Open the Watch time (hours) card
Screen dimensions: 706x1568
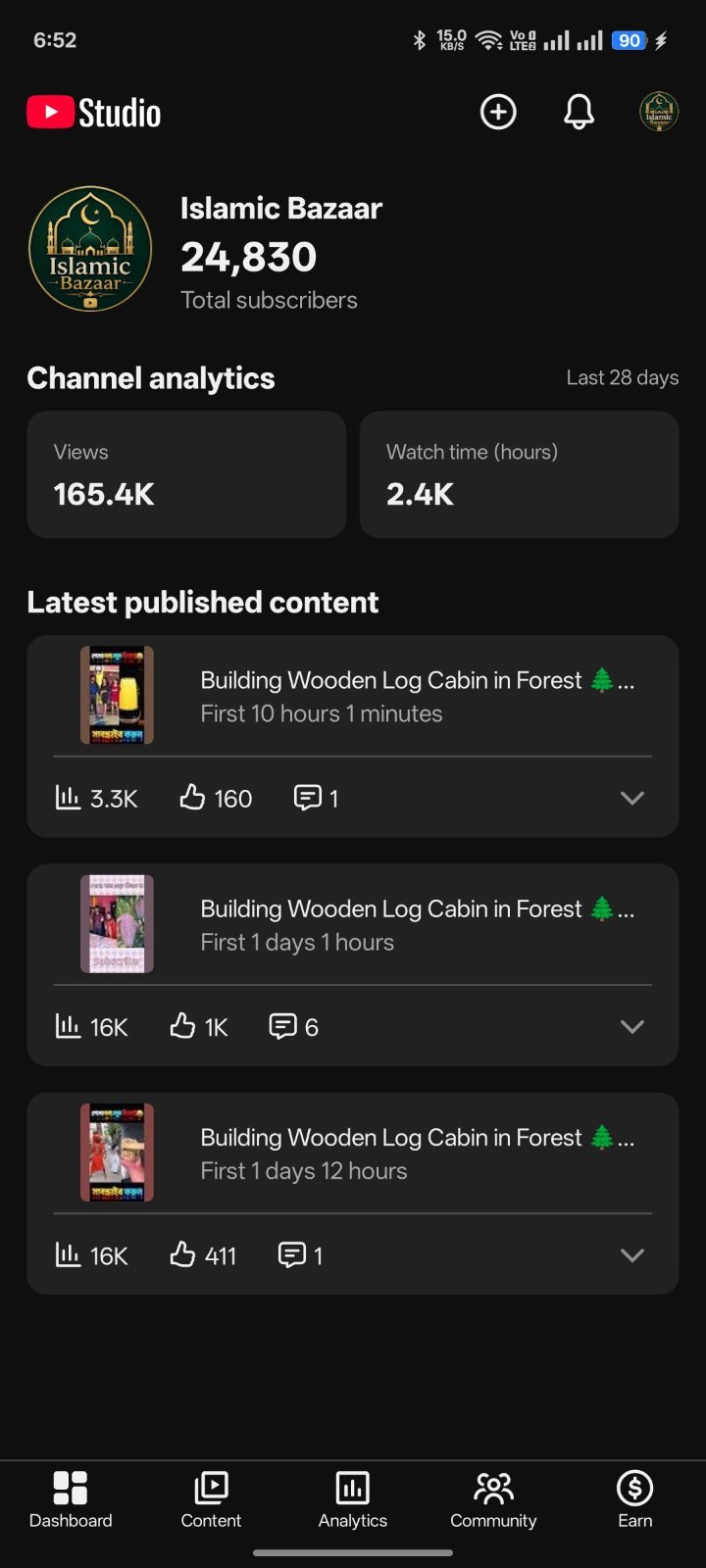pyautogui.click(x=520, y=474)
